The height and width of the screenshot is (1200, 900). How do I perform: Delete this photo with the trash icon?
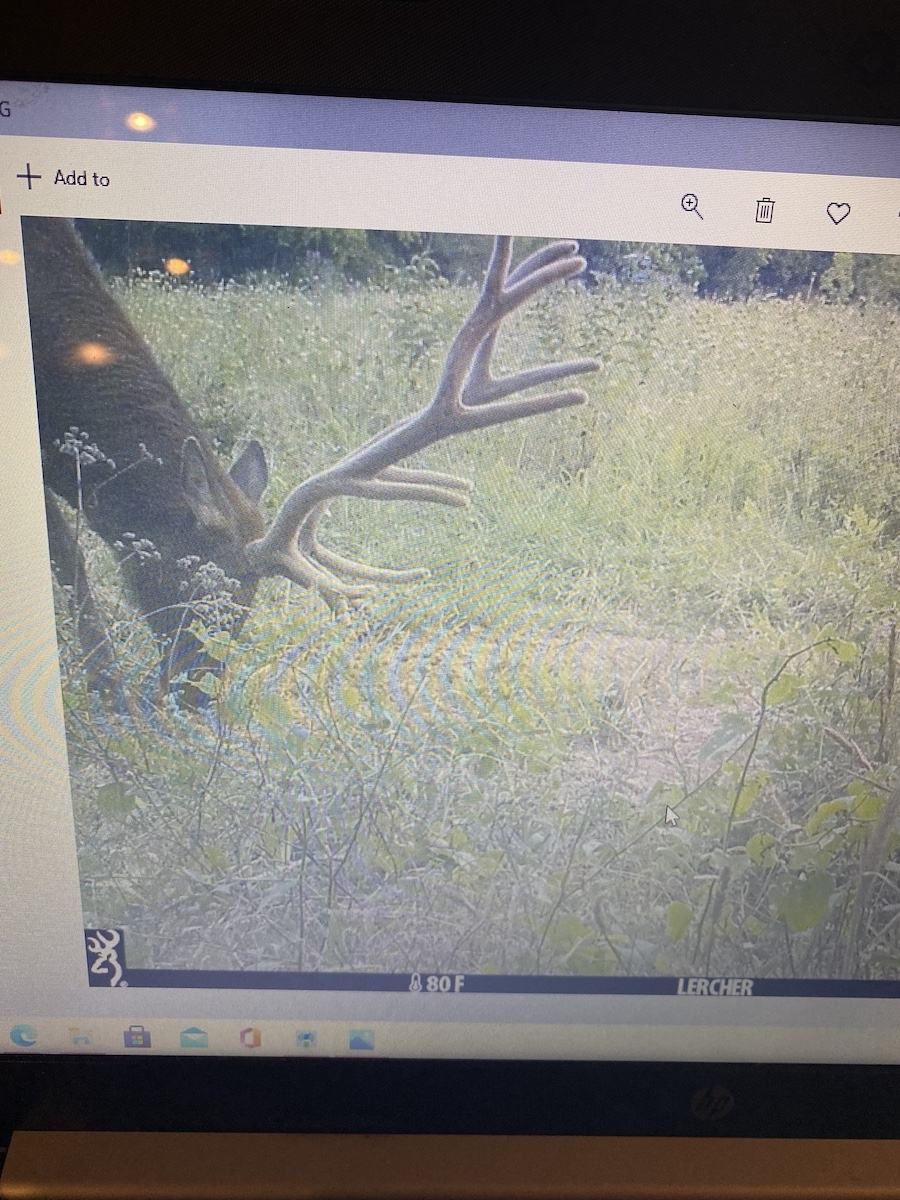click(x=765, y=210)
